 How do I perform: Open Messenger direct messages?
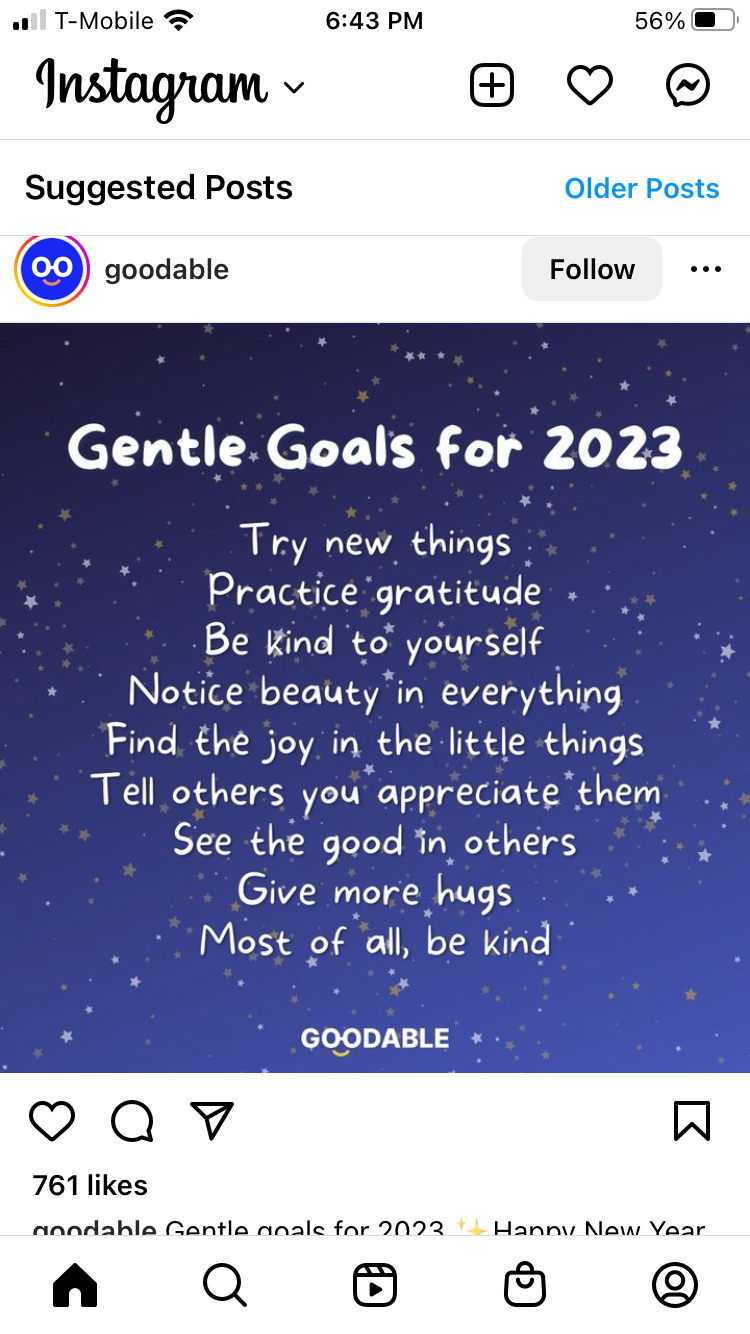point(688,87)
